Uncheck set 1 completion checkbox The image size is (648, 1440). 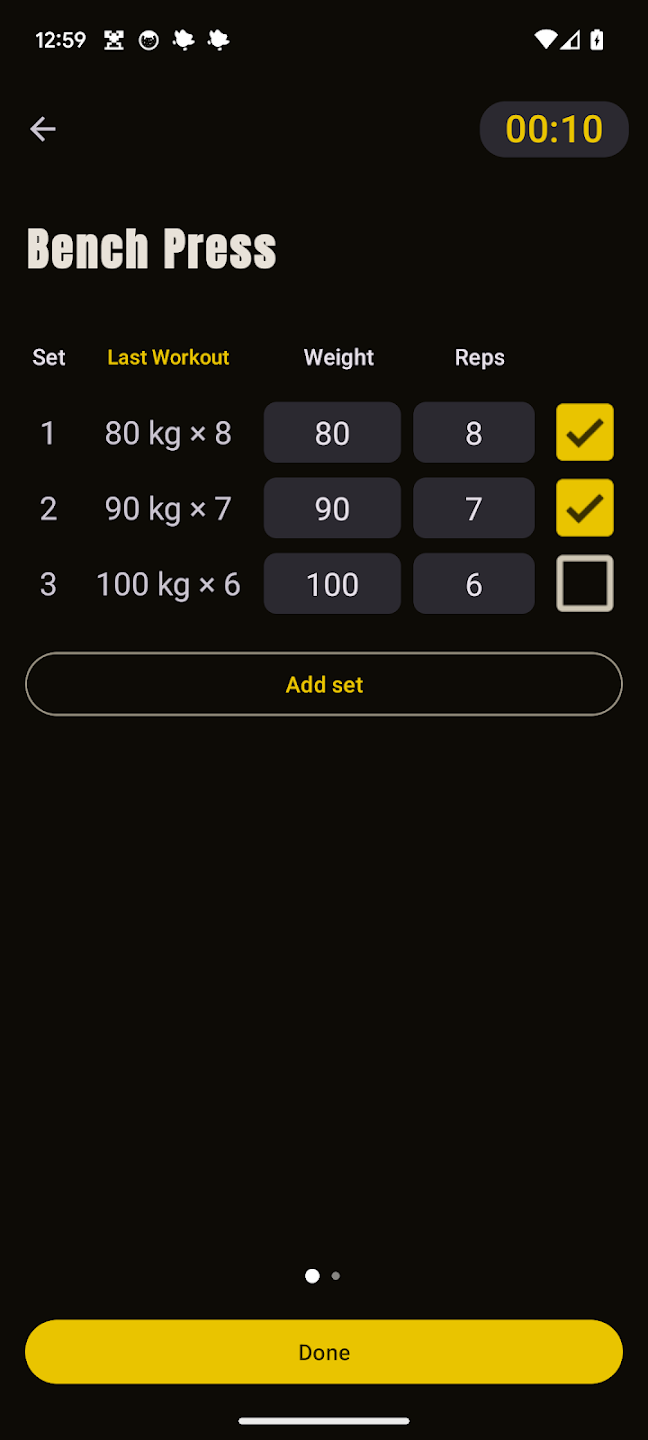pos(585,432)
